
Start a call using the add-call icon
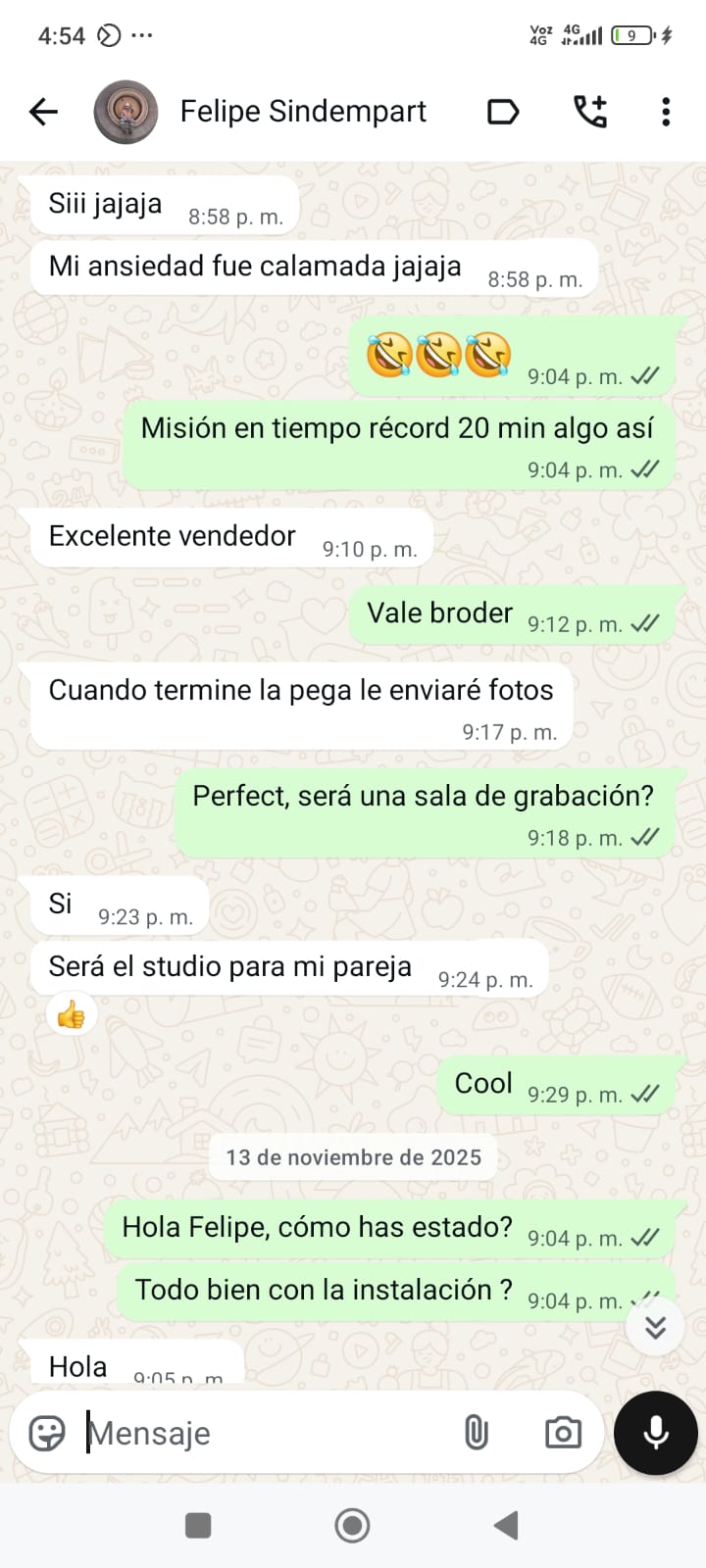[x=589, y=112]
